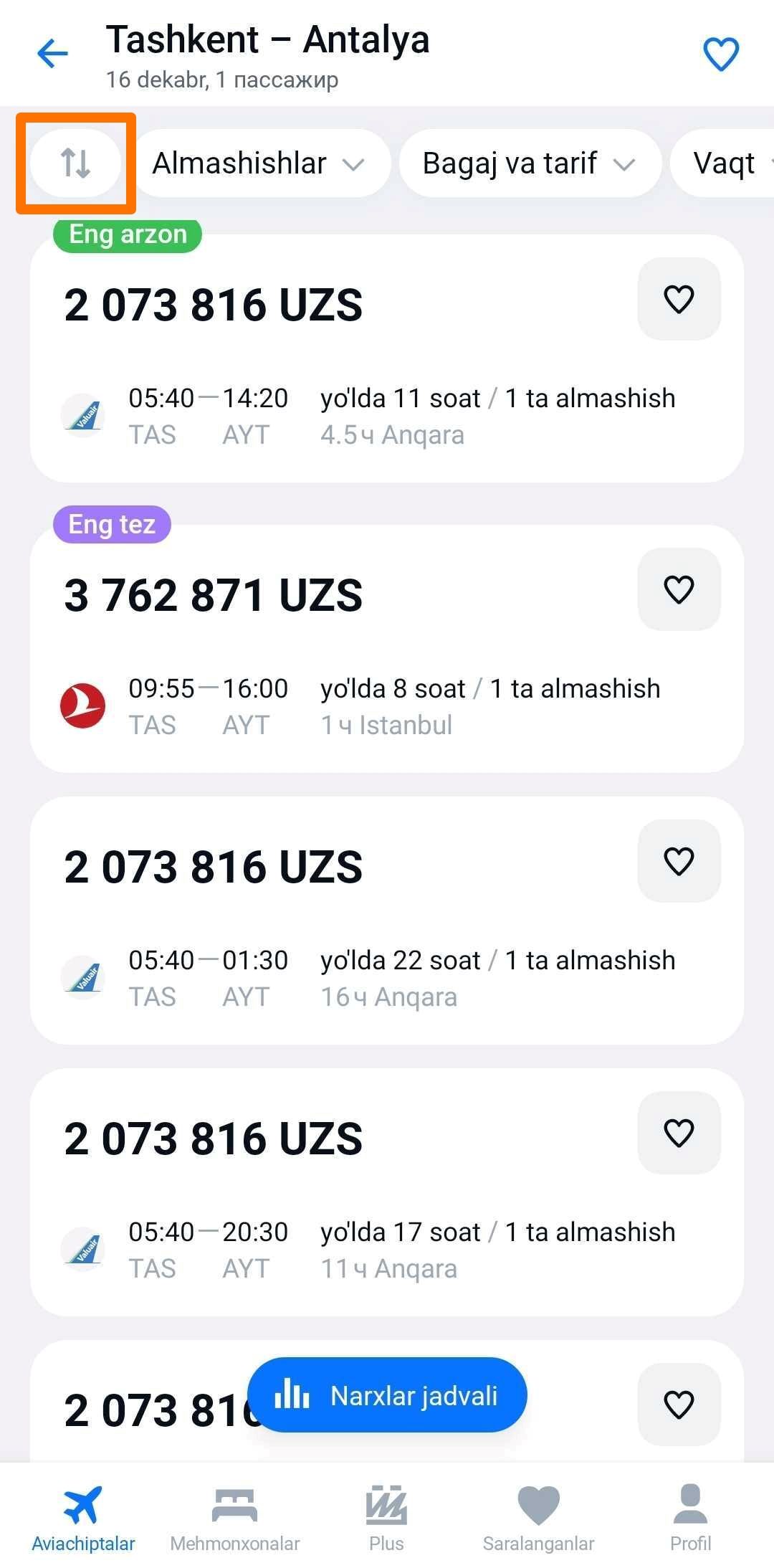Favorite the 17 soat flight
Screen dimensions: 774x1568
tap(679, 1133)
